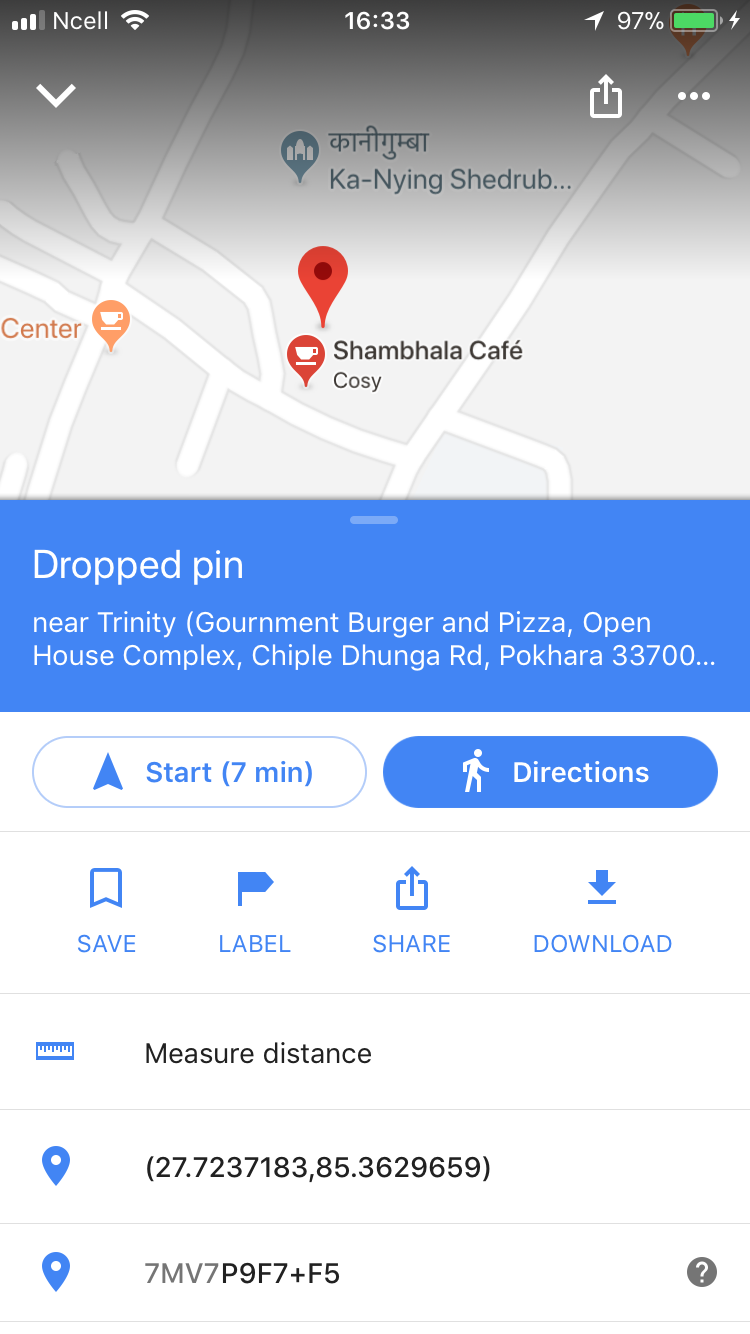
Task: Add a Label to this pin
Action: (x=254, y=910)
